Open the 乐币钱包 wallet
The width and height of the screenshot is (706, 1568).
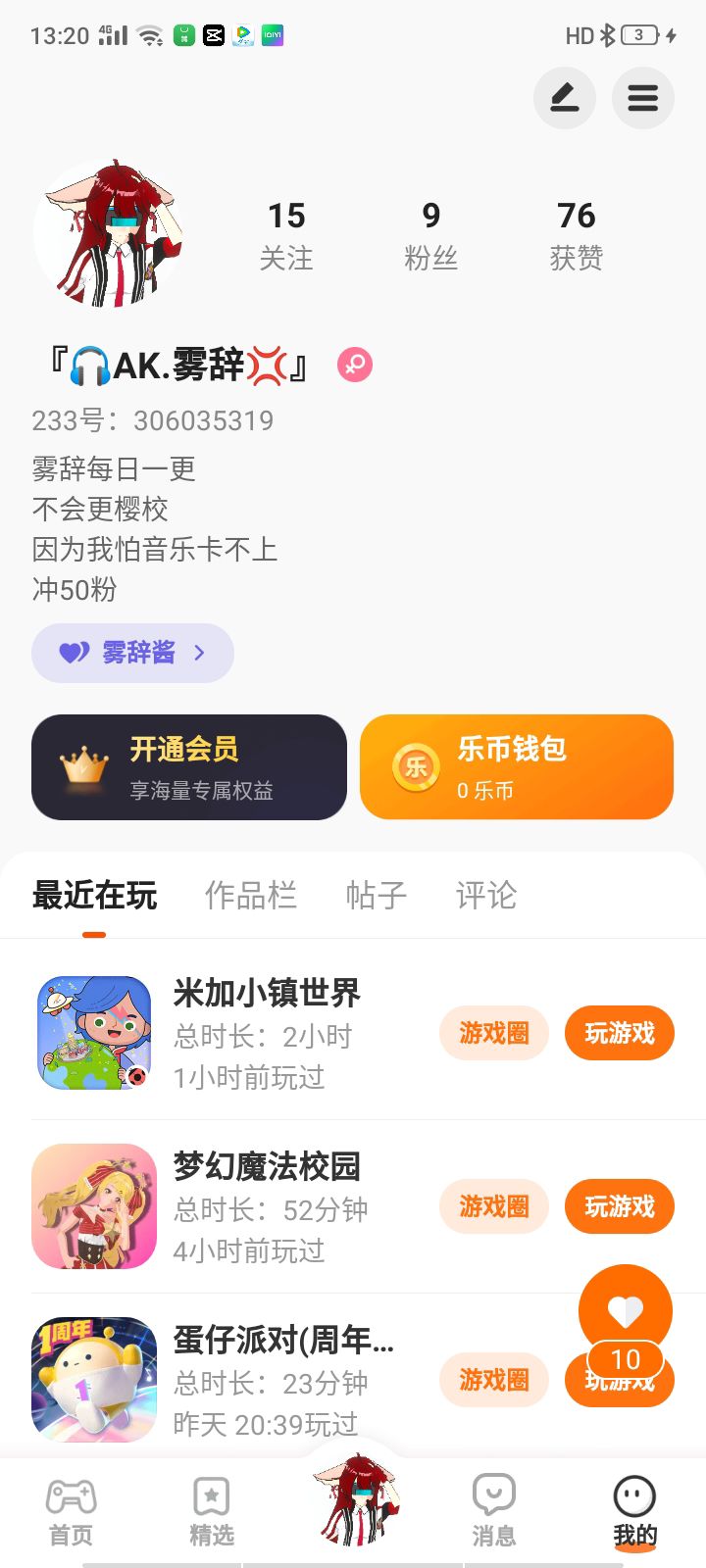[x=517, y=767]
